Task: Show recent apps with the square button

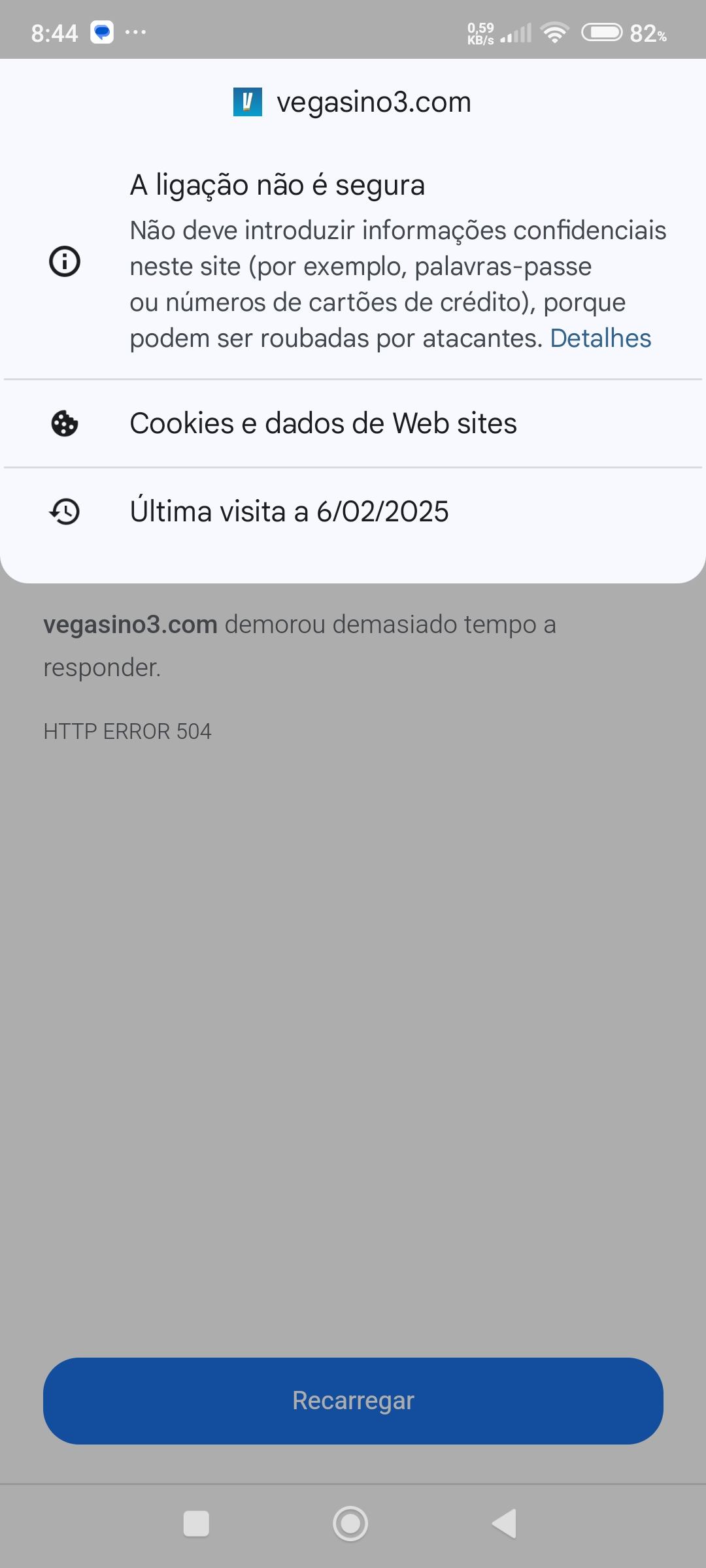Action: click(x=196, y=1524)
